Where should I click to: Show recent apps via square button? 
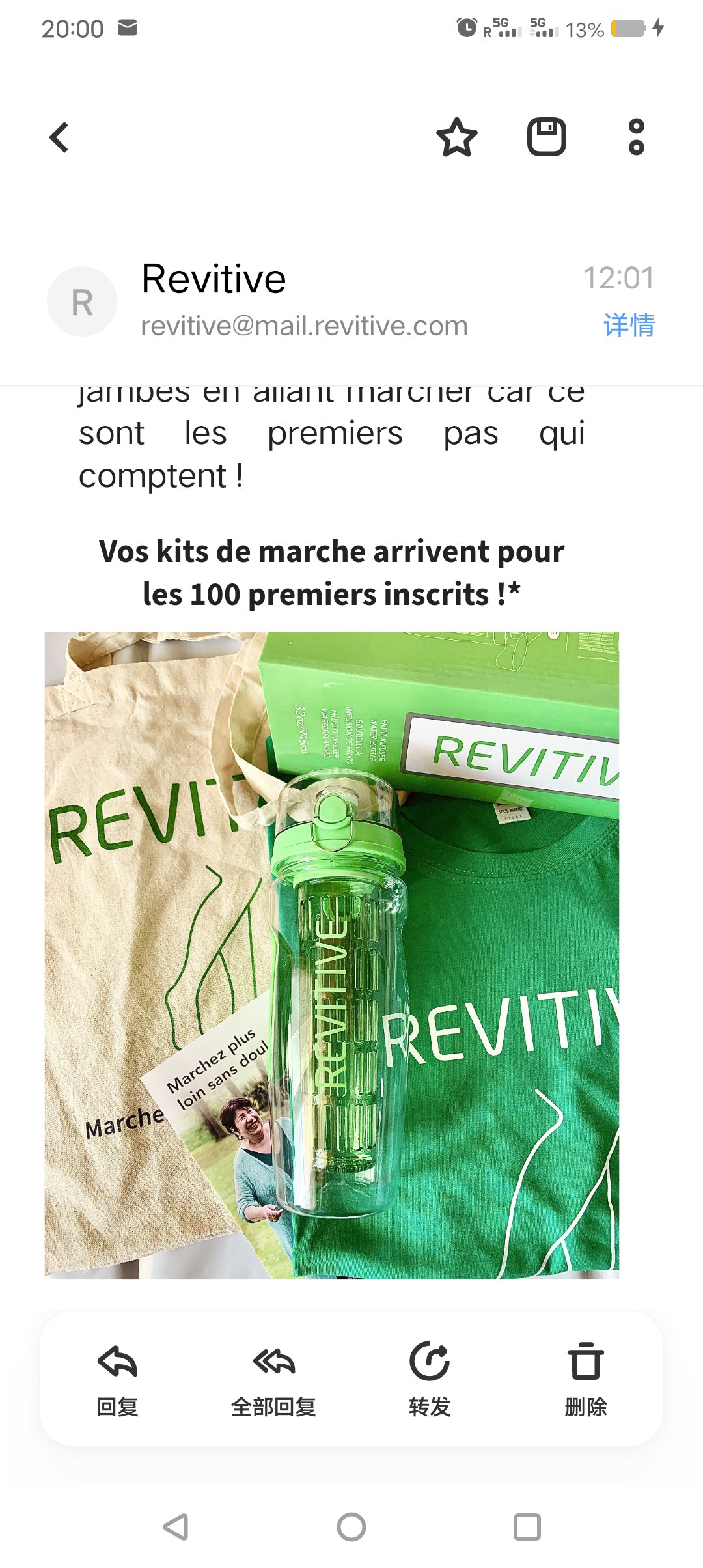[x=527, y=1527]
